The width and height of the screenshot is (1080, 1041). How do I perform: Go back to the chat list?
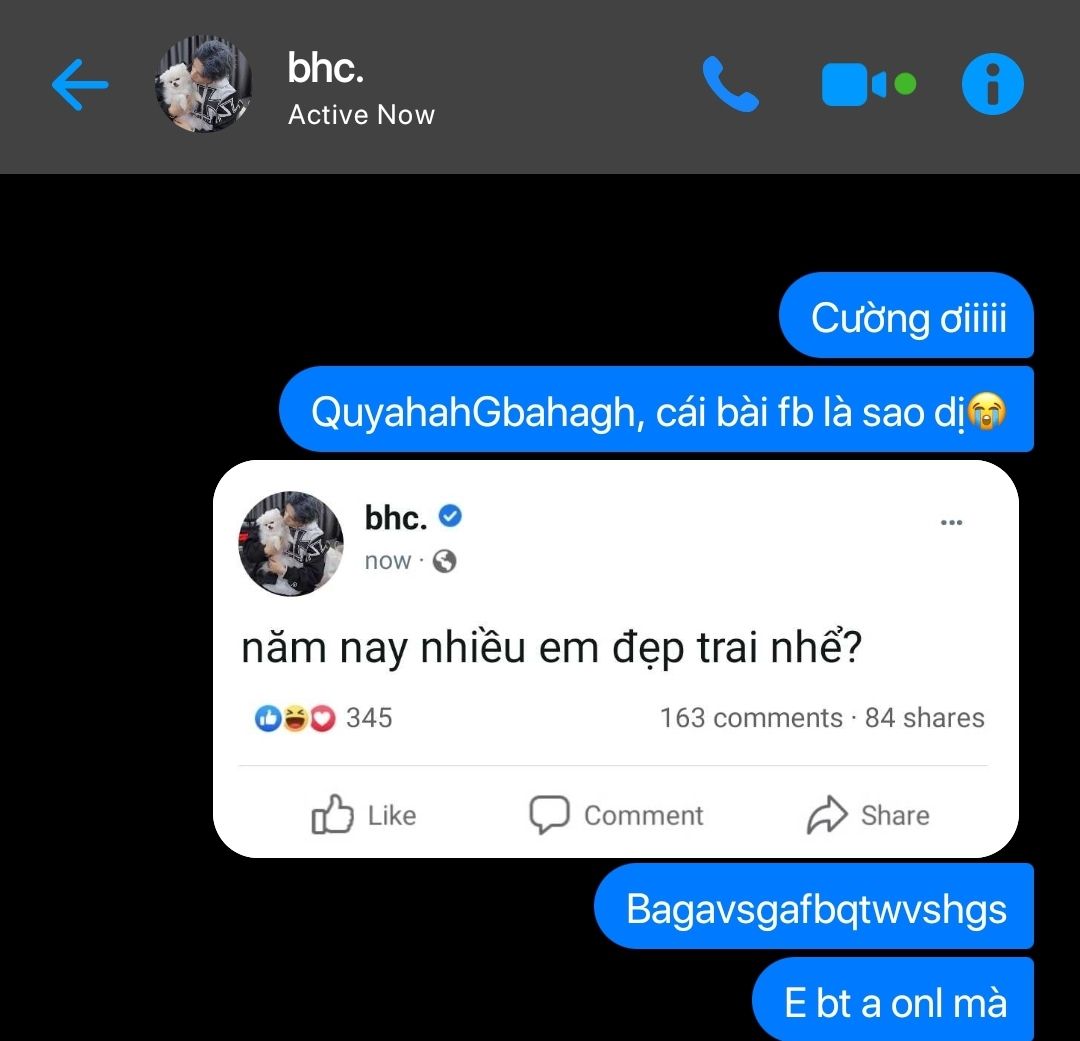[80, 85]
